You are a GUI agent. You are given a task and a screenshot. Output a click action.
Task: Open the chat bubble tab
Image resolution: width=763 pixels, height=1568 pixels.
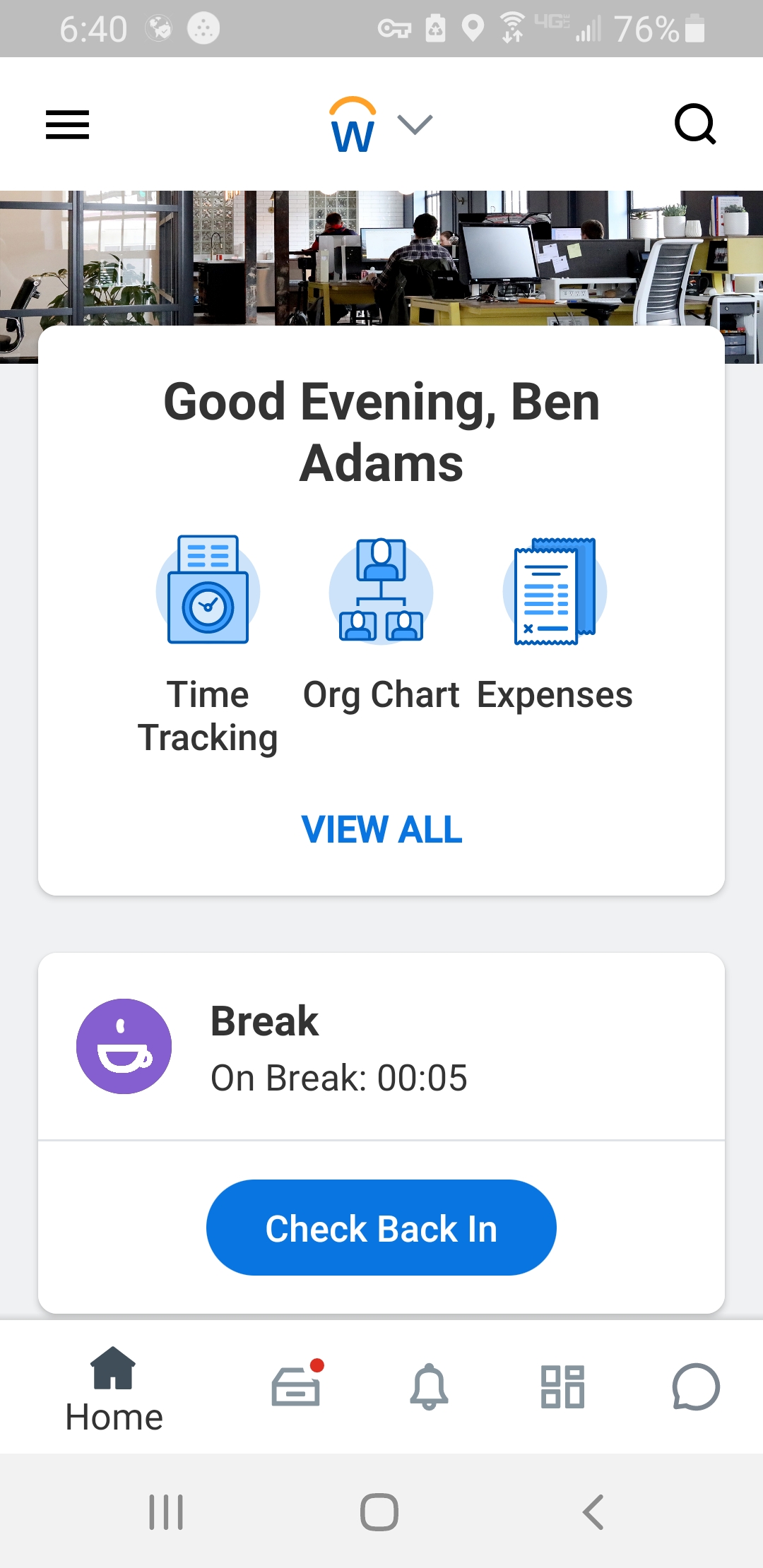pyautogui.click(x=695, y=1387)
